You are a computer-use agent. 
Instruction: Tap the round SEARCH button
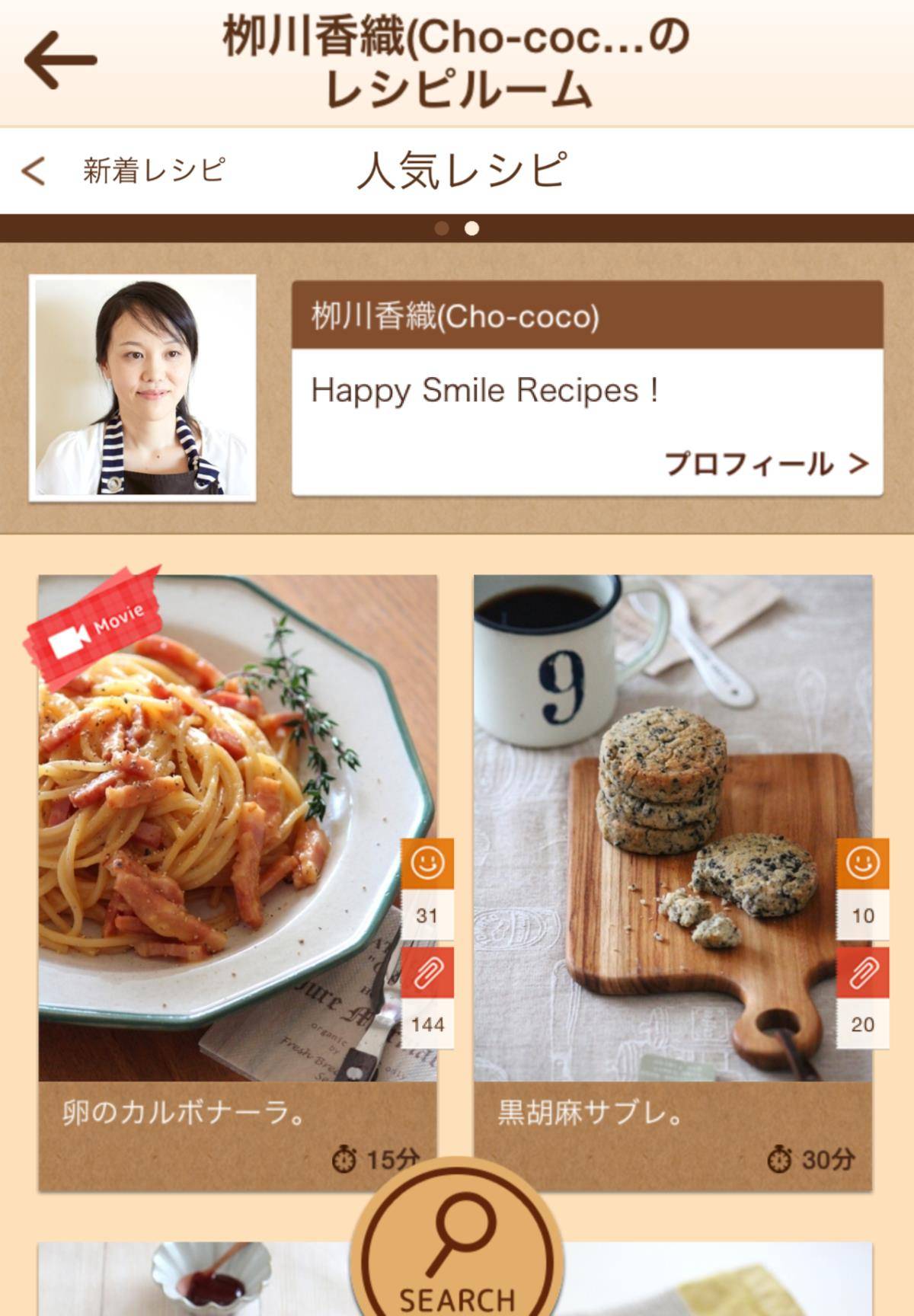[457, 1249]
